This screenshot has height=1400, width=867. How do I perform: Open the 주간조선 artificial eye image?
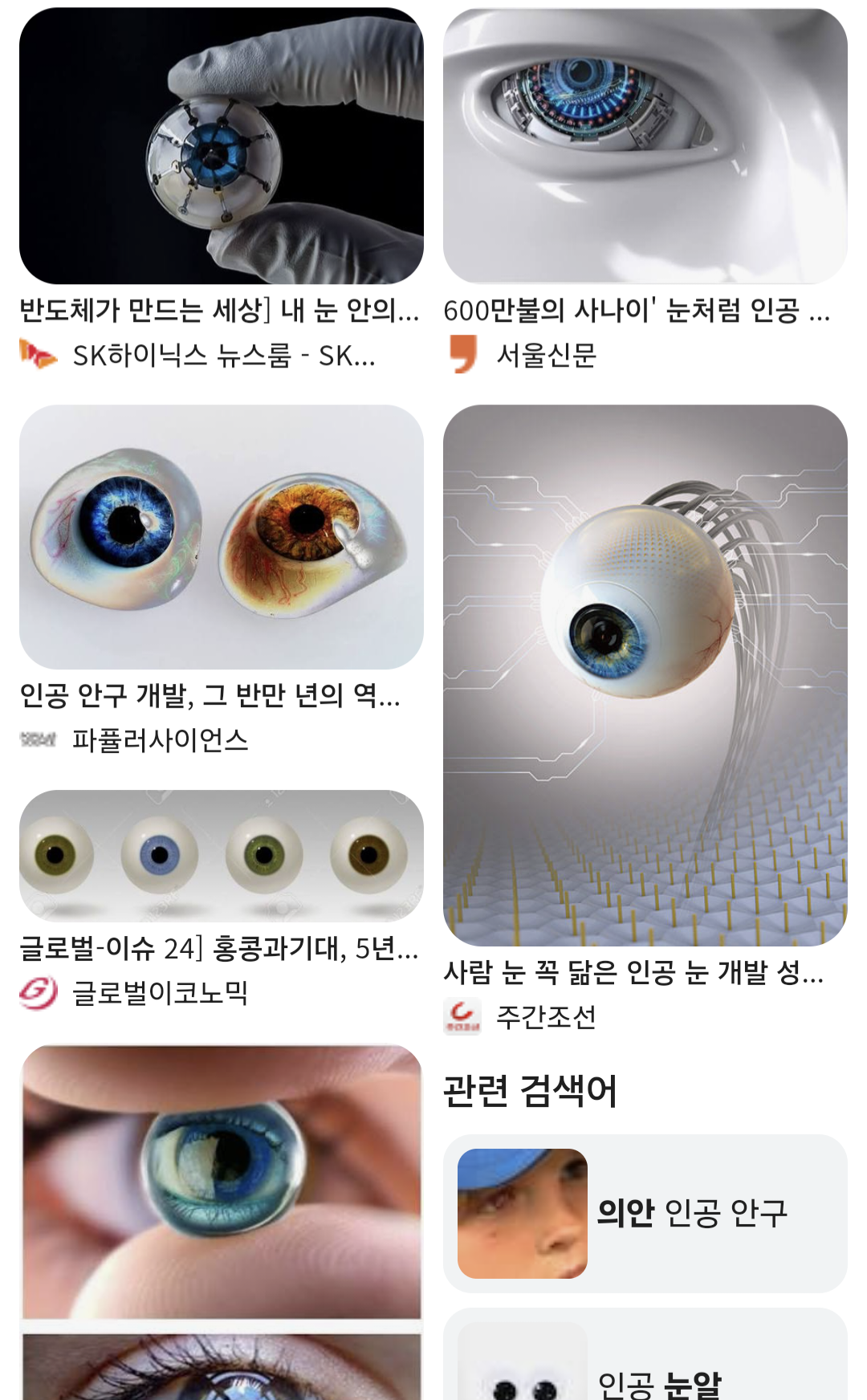[x=645, y=675]
